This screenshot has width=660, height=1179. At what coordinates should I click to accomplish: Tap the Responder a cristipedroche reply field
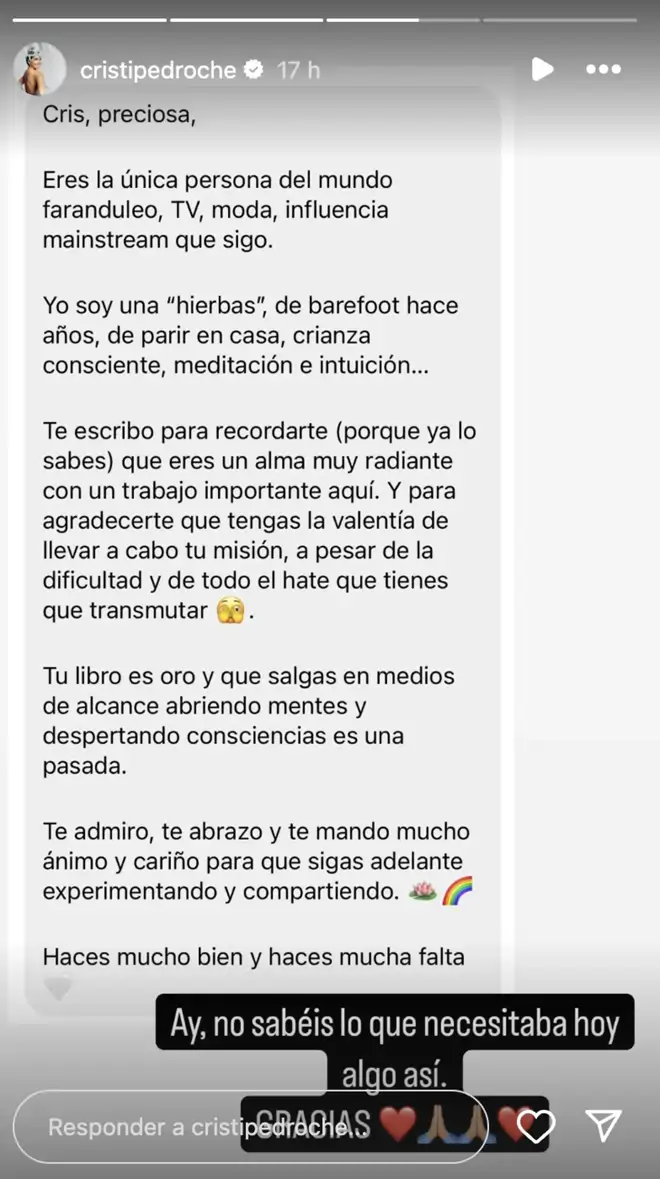(250, 1127)
